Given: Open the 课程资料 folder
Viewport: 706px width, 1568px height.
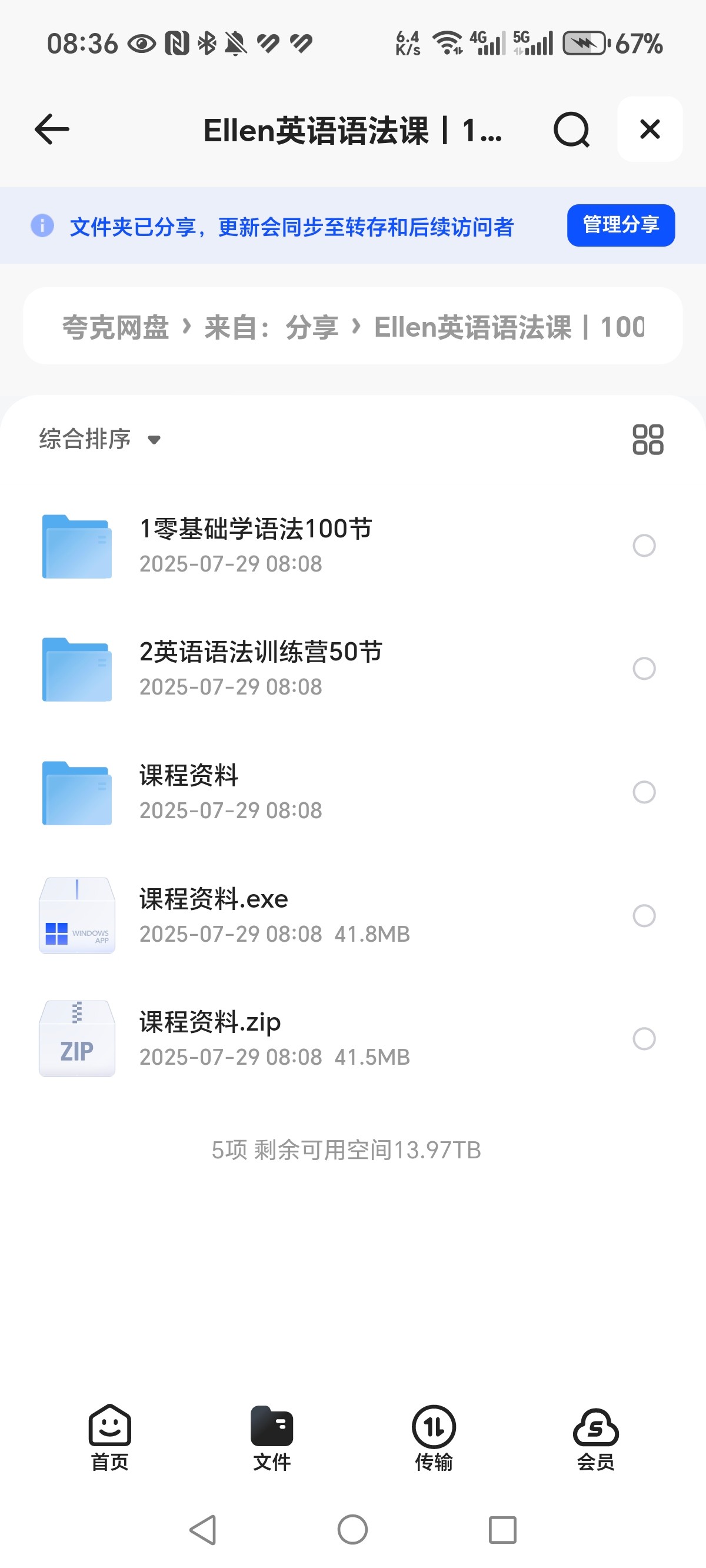Looking at the screenshot, I should point(189,791).
